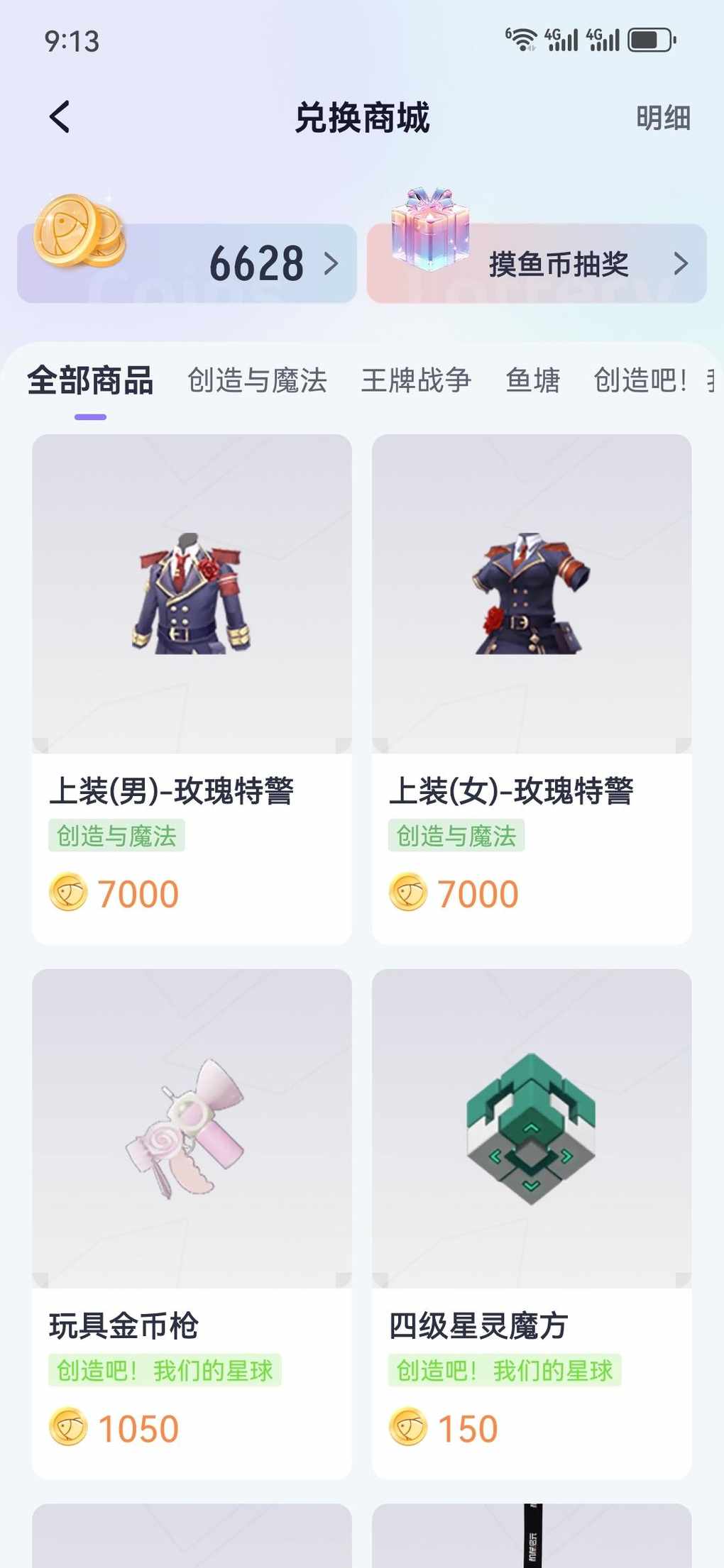The image size is (724, 1568).
Task: Go back from 兑换商城
Action: [x=60, y=117]
